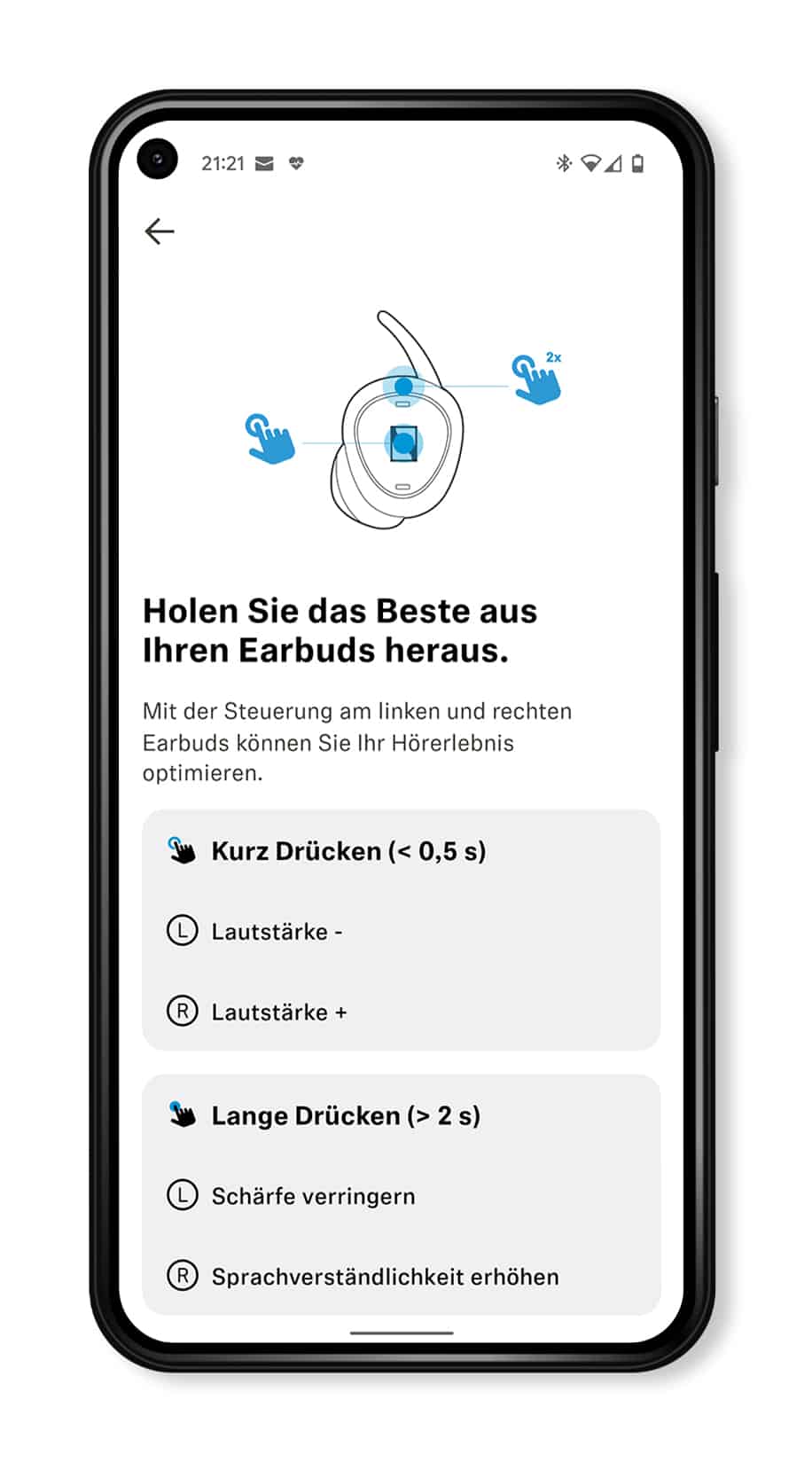Go back using the top arrow

click(x=160, y=231)
